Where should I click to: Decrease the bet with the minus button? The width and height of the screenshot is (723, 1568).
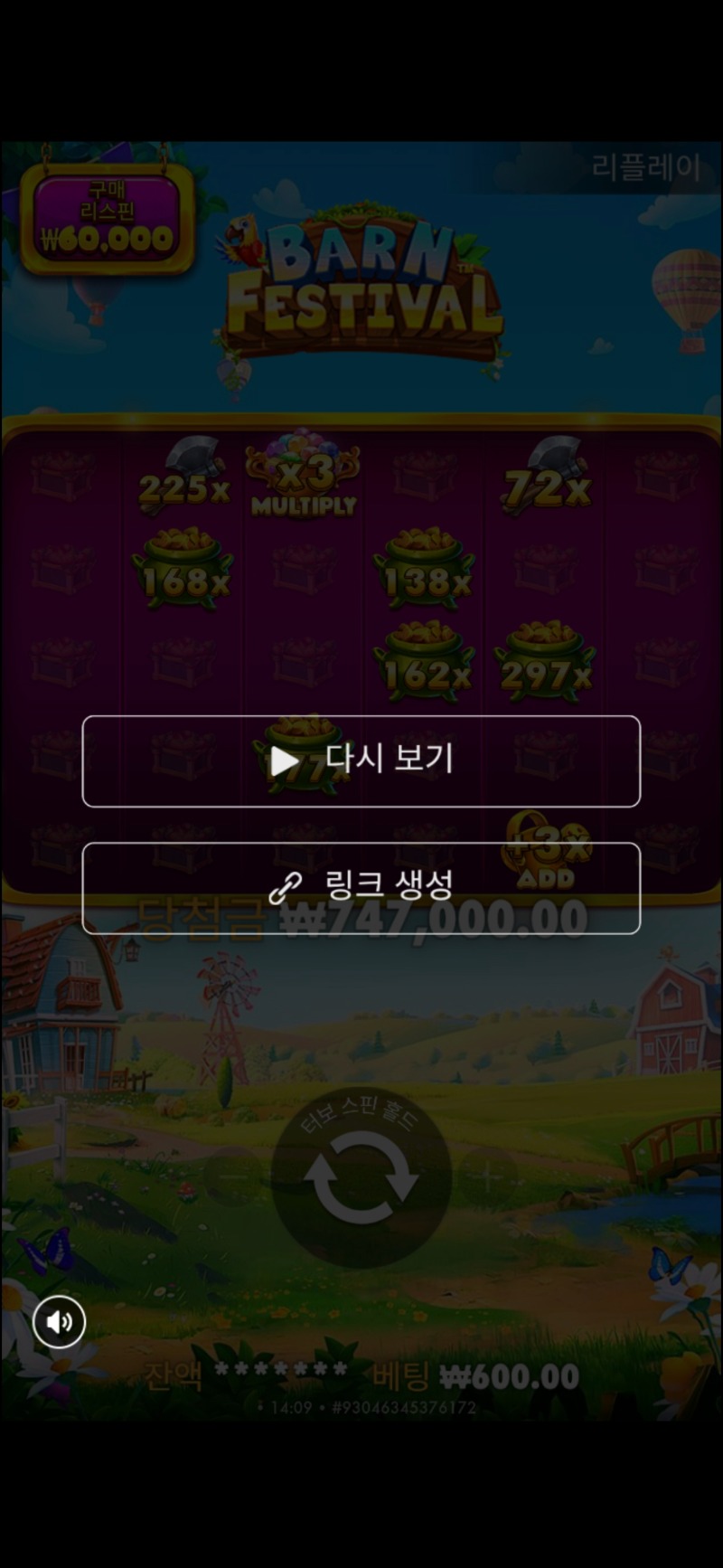[232, 1176]
